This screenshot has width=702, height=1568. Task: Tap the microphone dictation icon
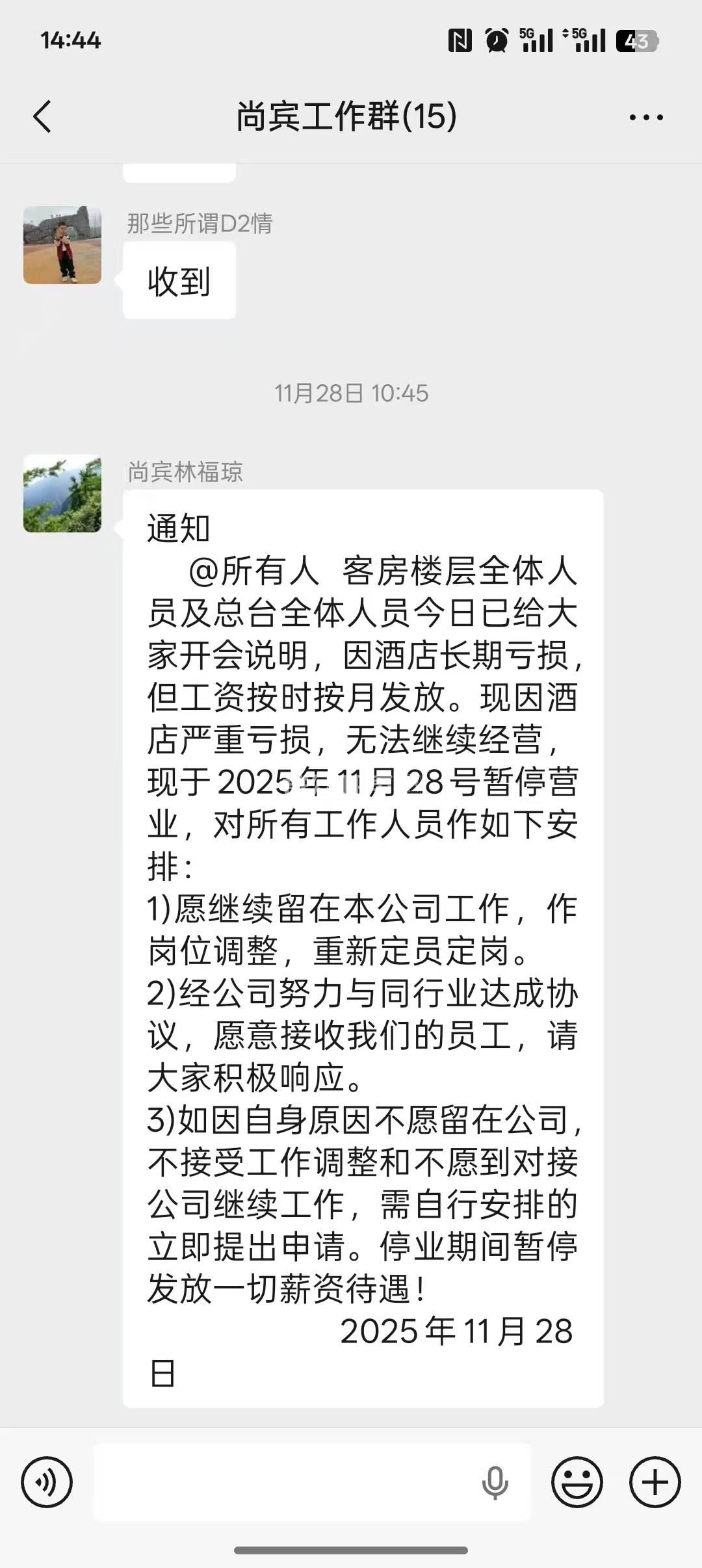[x=495, y=1482]
